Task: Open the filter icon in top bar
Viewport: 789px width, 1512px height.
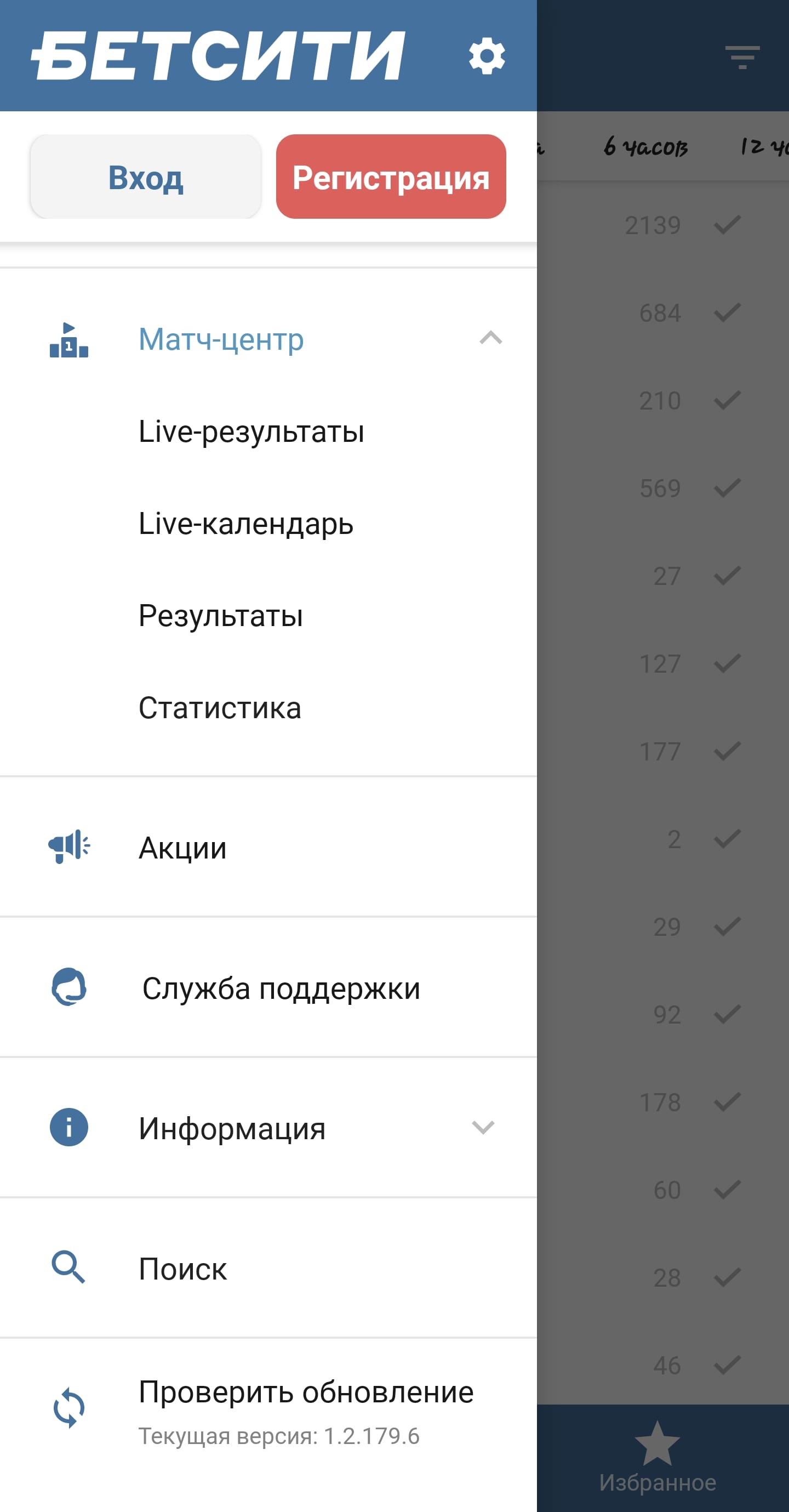Action: tap(742, 58)
